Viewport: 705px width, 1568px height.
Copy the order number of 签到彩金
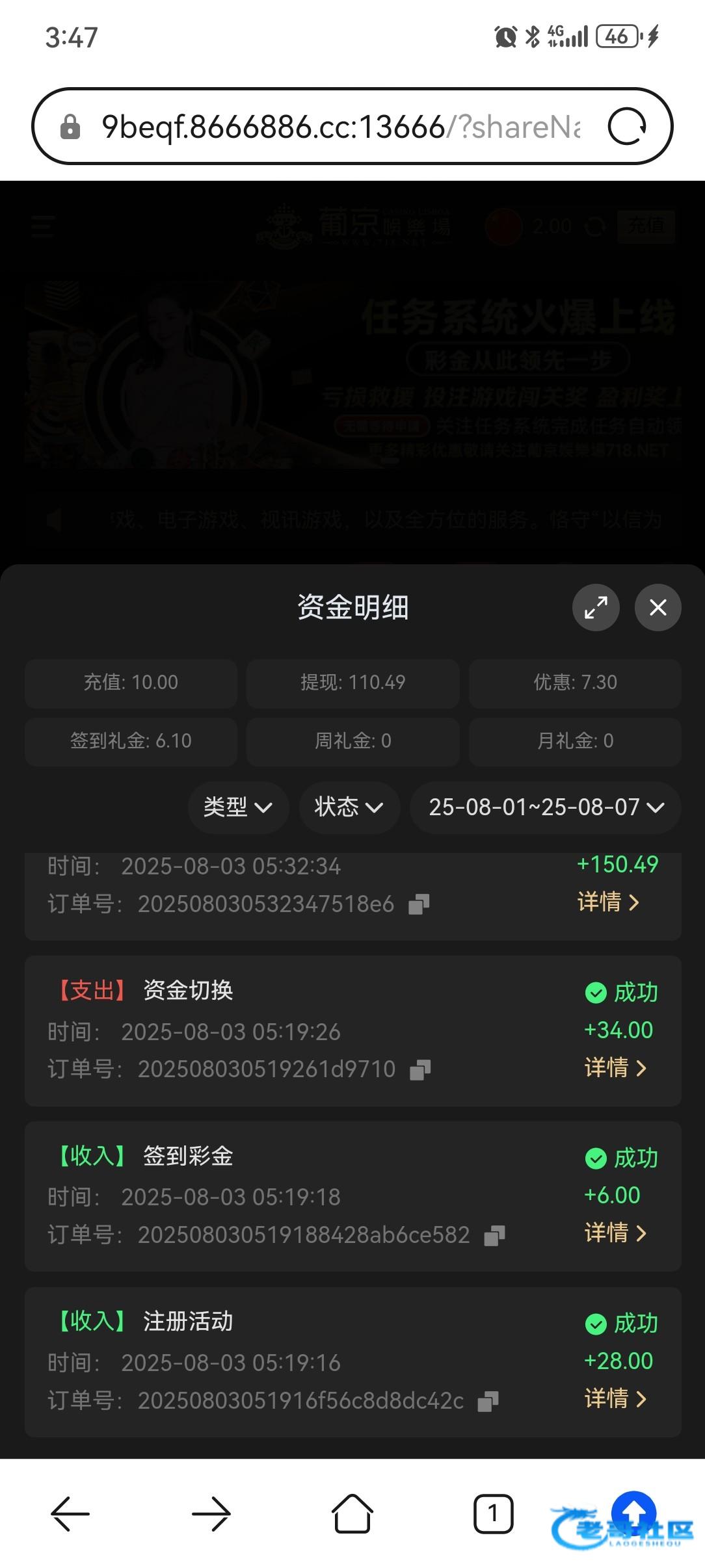494,1235
